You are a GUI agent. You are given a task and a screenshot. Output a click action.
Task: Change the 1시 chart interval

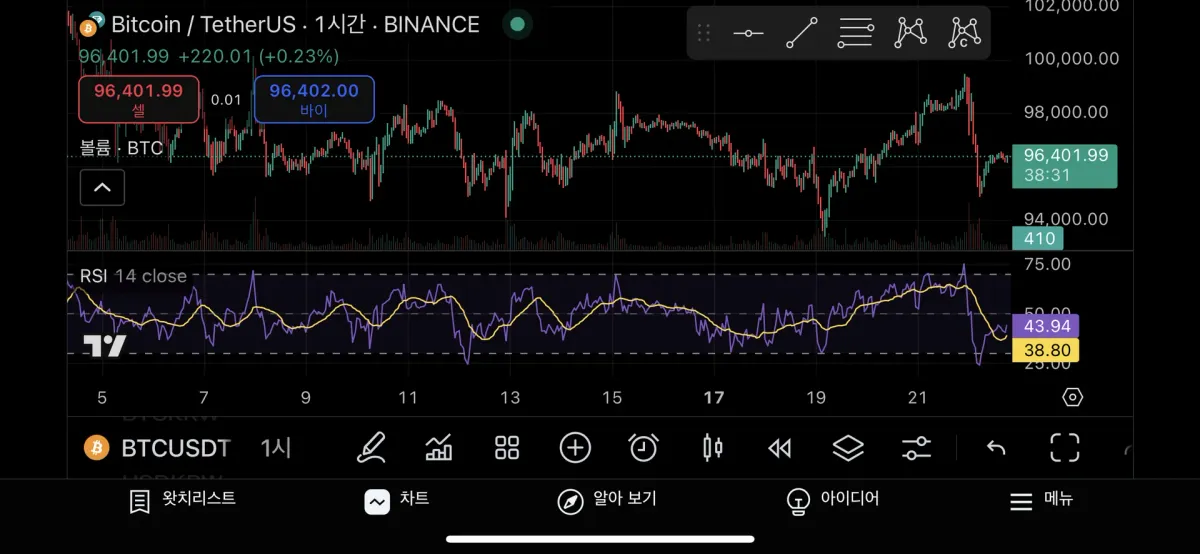275,448
